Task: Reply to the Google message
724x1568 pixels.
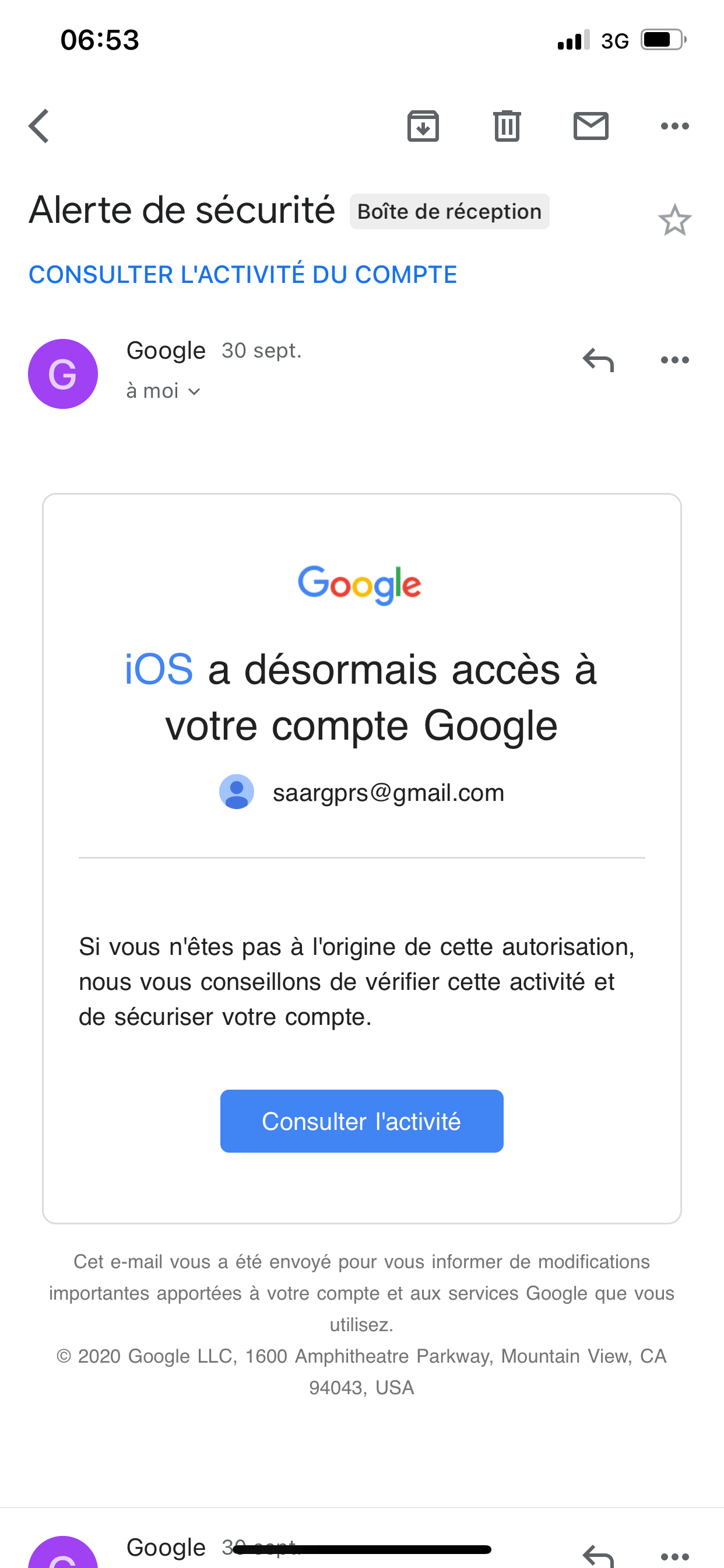Action: (598, 360)
